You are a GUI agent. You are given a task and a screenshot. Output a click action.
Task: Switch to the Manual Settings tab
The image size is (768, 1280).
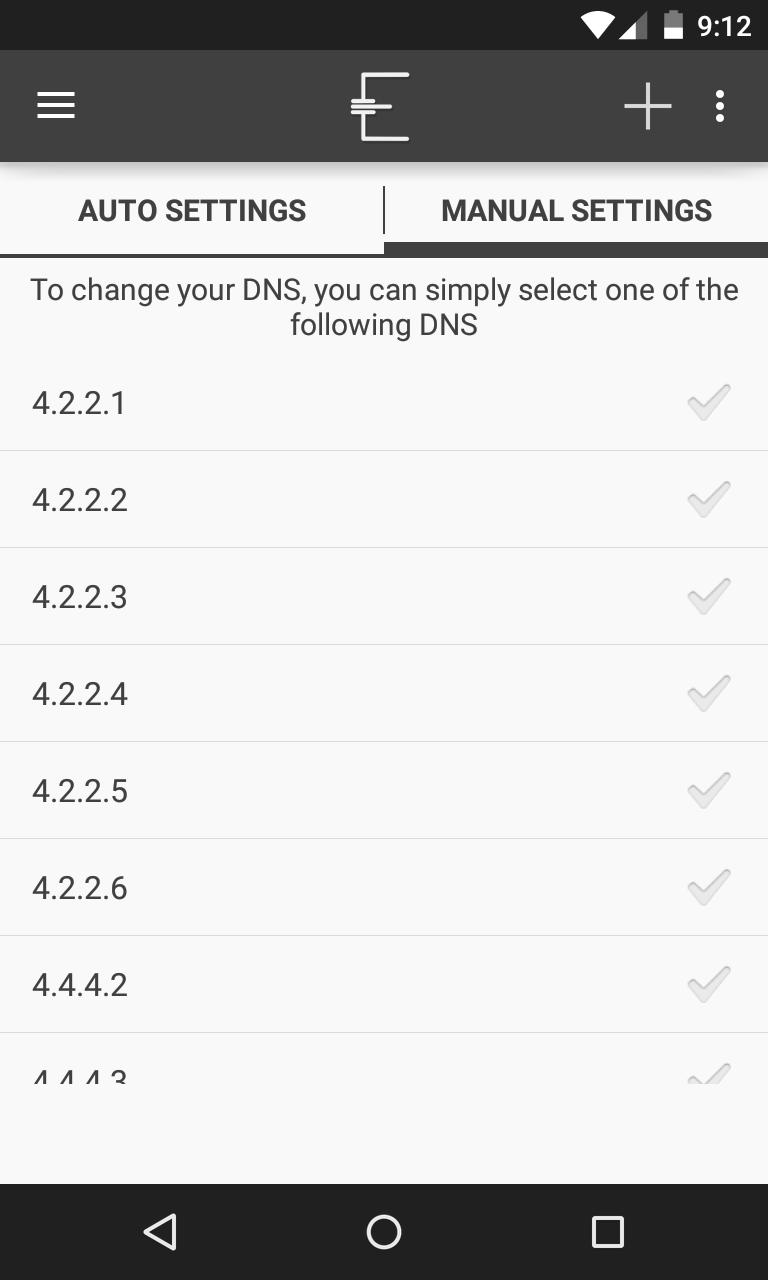(576, 211)
